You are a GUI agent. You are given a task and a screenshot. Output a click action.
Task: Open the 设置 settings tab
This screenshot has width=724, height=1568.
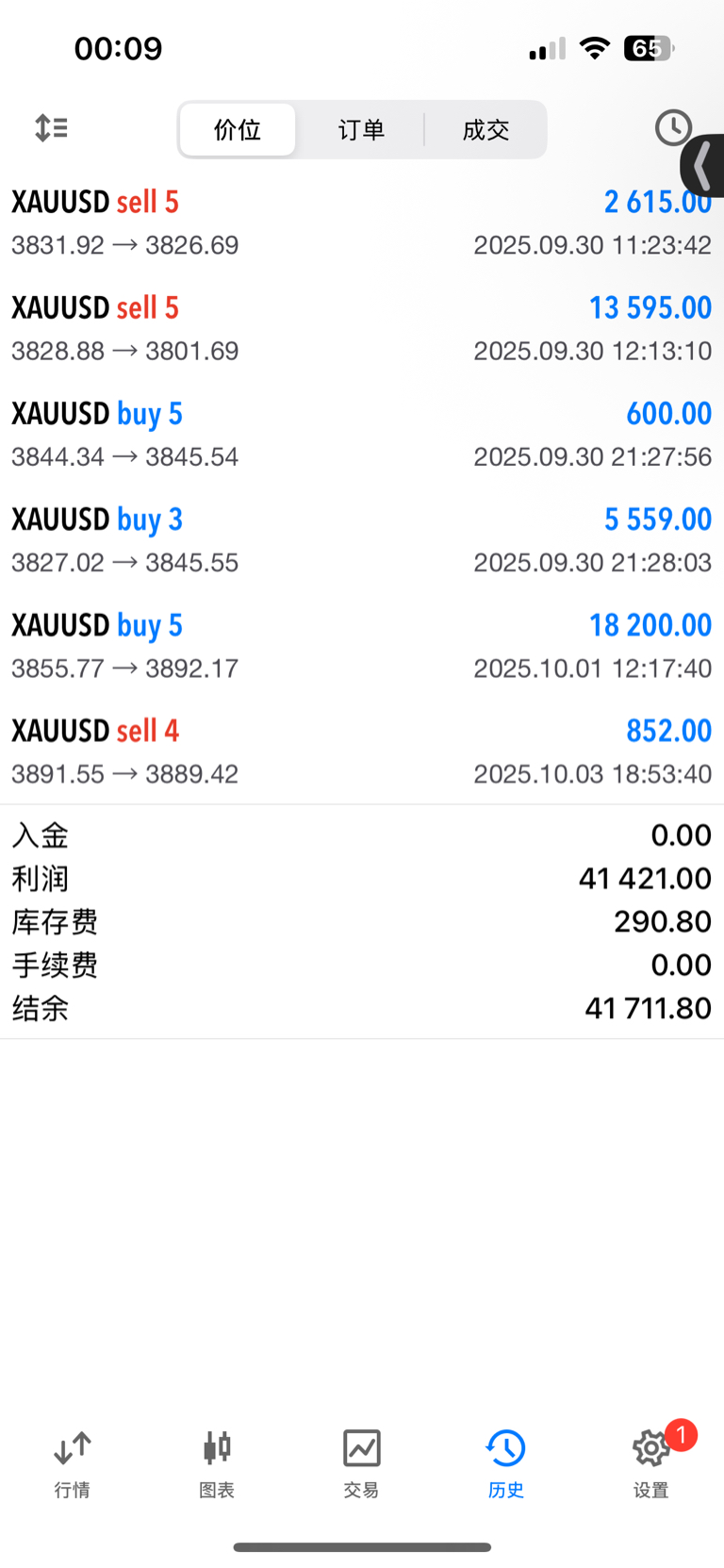(650, 1462)
